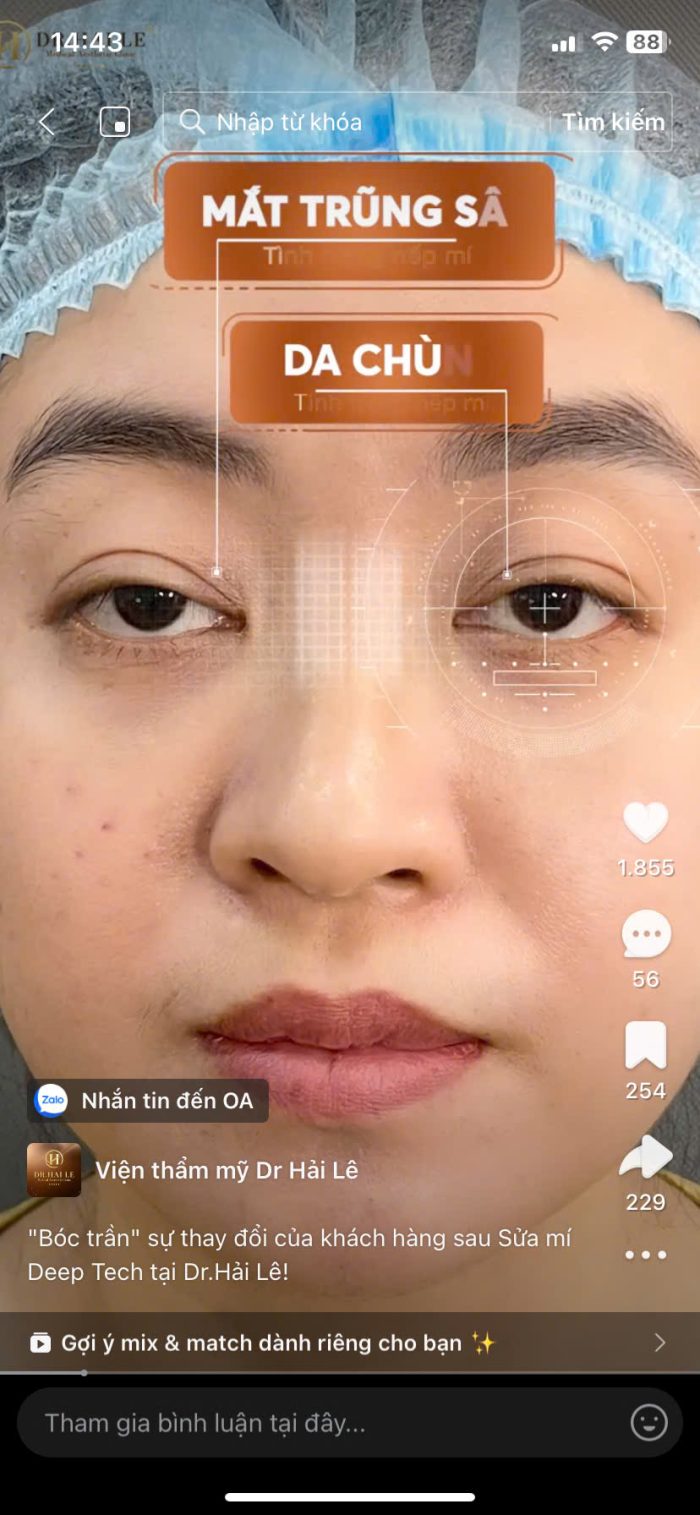
Task: Tap 'Nhắn tin đến OA' Zalo button
Action: (x=148, y=1101)
